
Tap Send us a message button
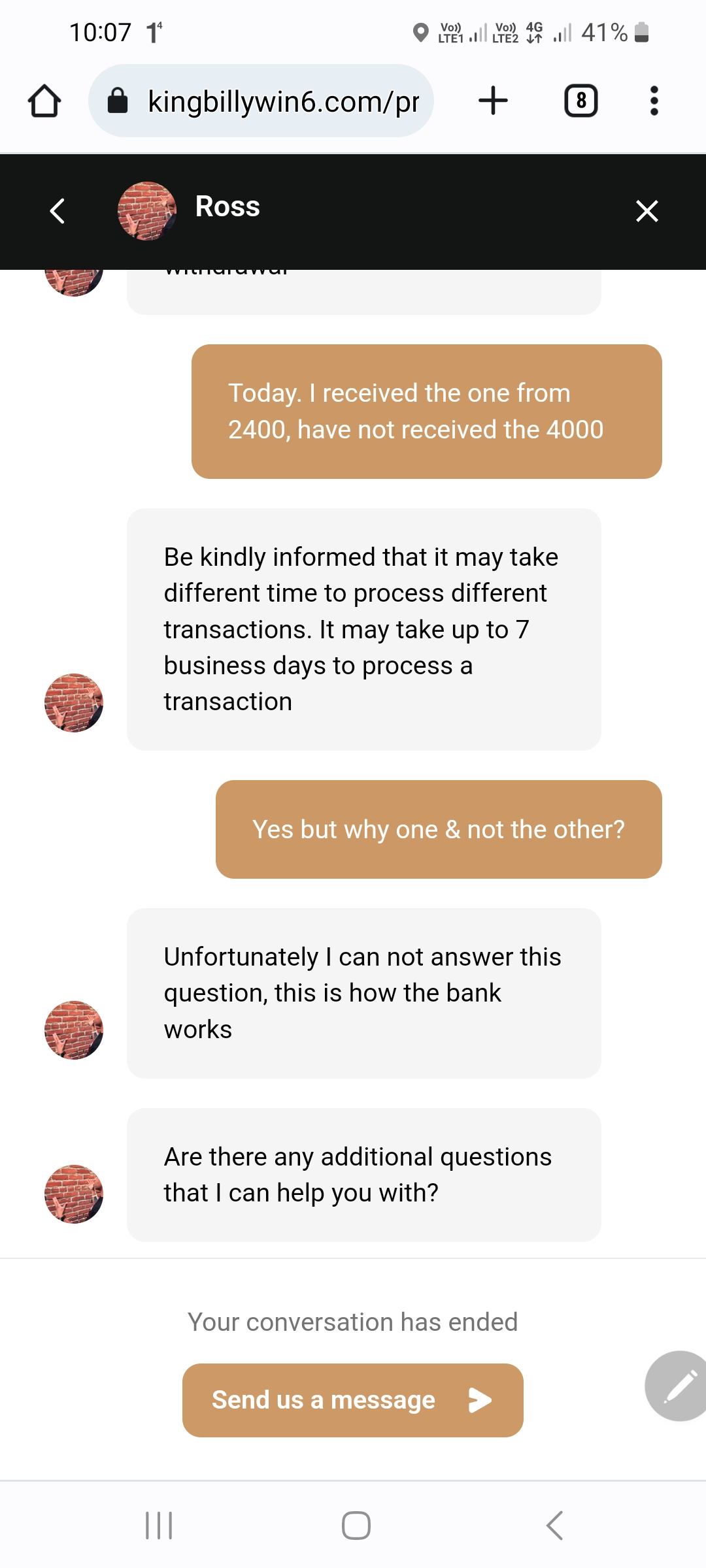pos(352,1400)
